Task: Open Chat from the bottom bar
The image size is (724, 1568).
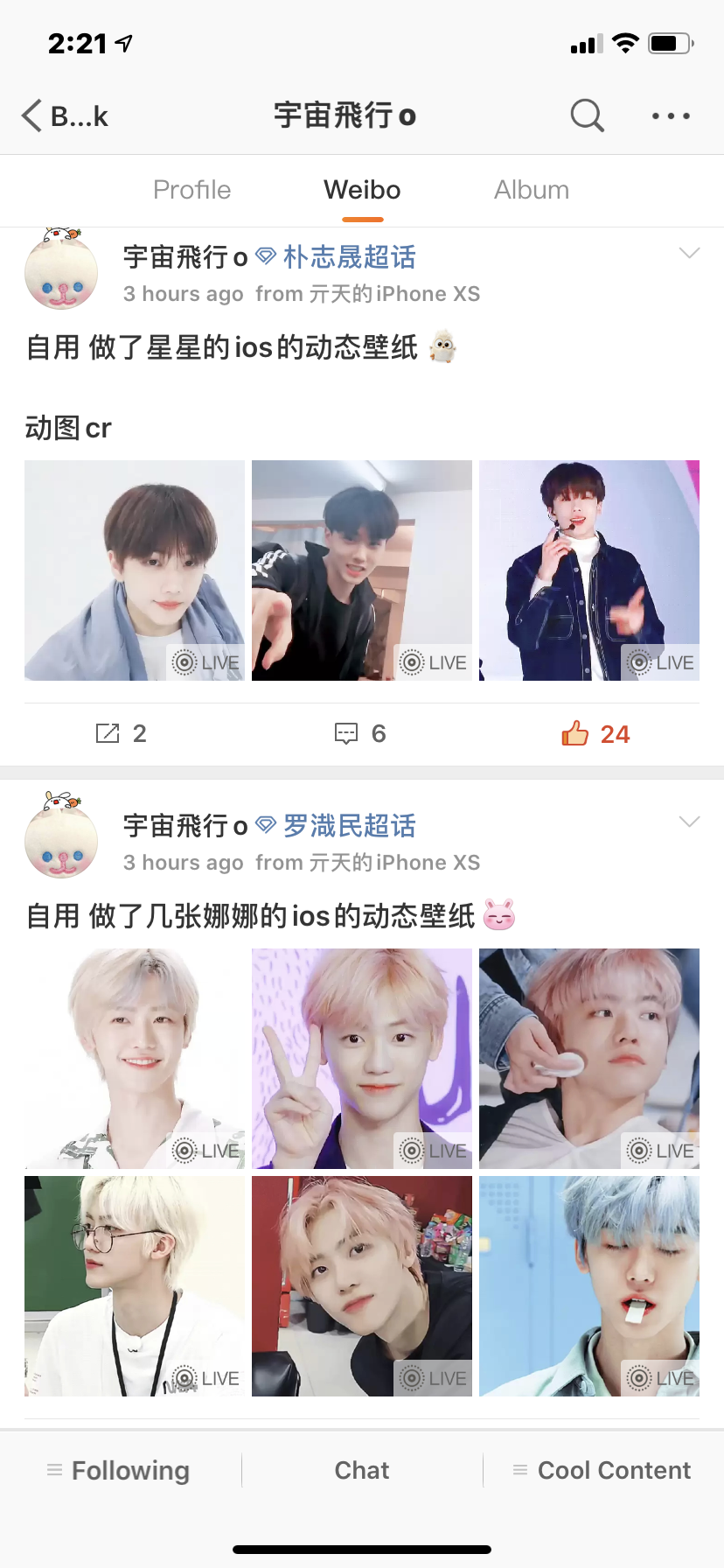Action: click(362, 1470)
